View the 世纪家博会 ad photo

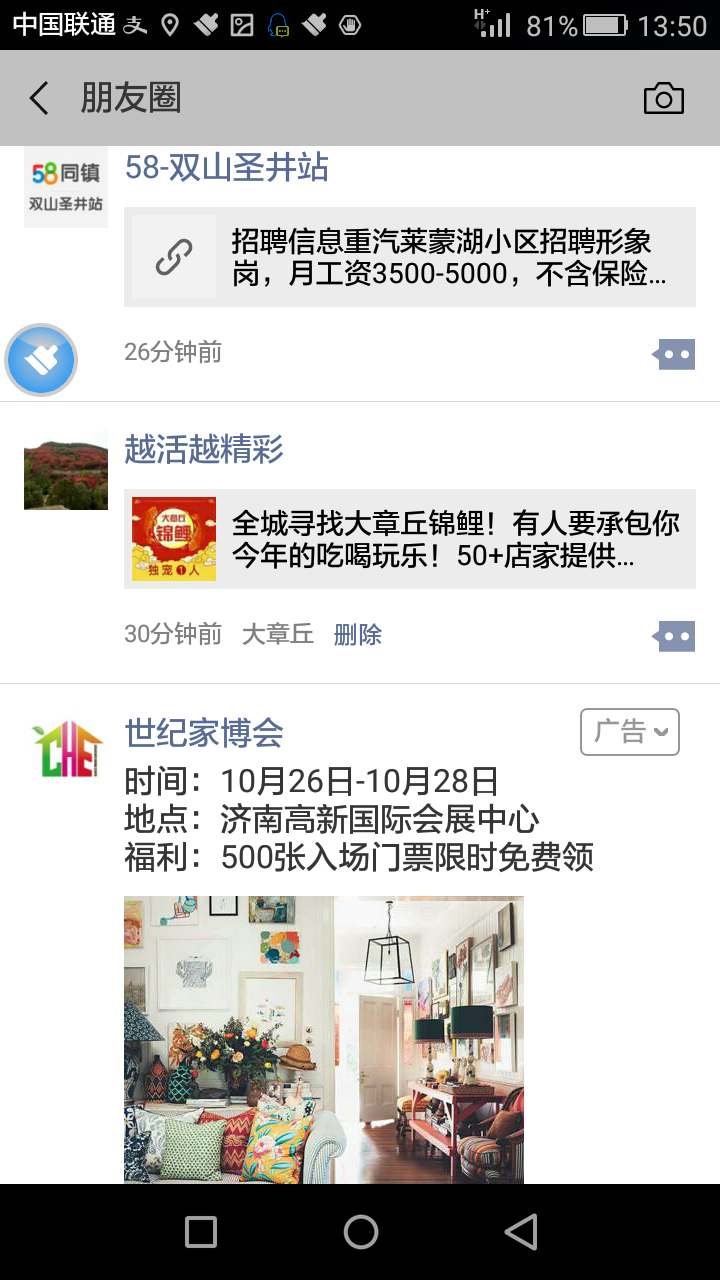pyautogui.click(x=324, y=1040)
